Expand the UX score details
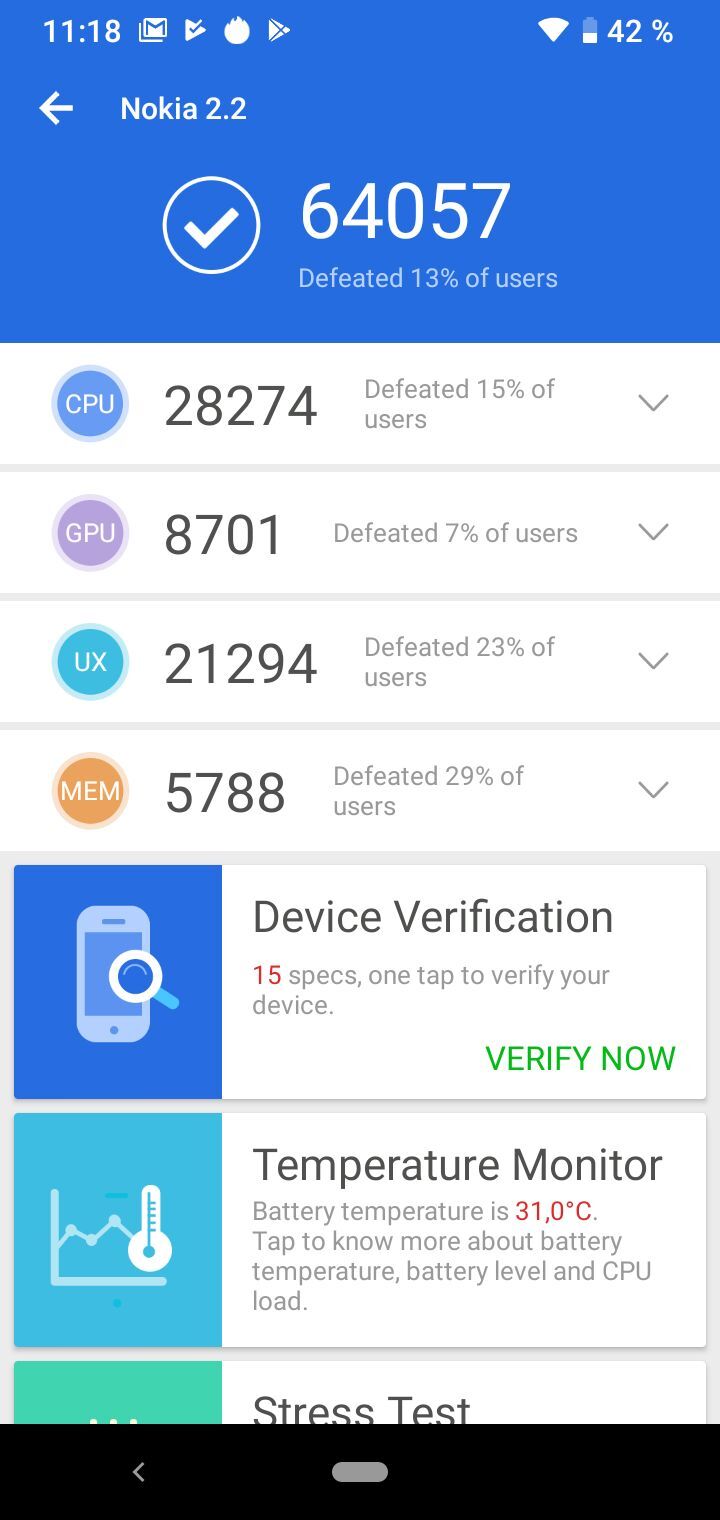Image resolution: width=720 pixels, height=1520 pixels. [x=653, y=661]
